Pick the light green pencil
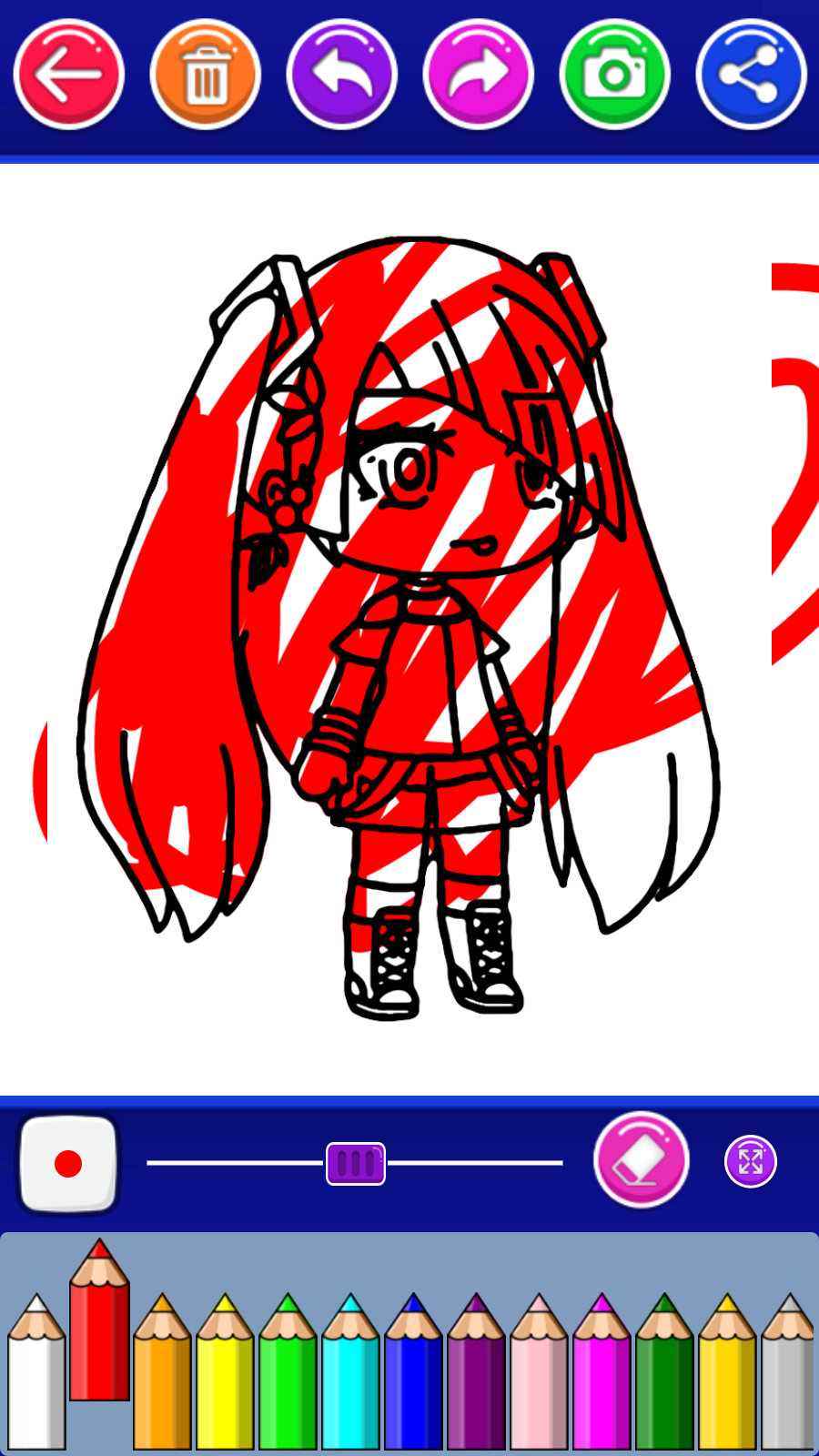819x1456 pixels. point(288,1371)
